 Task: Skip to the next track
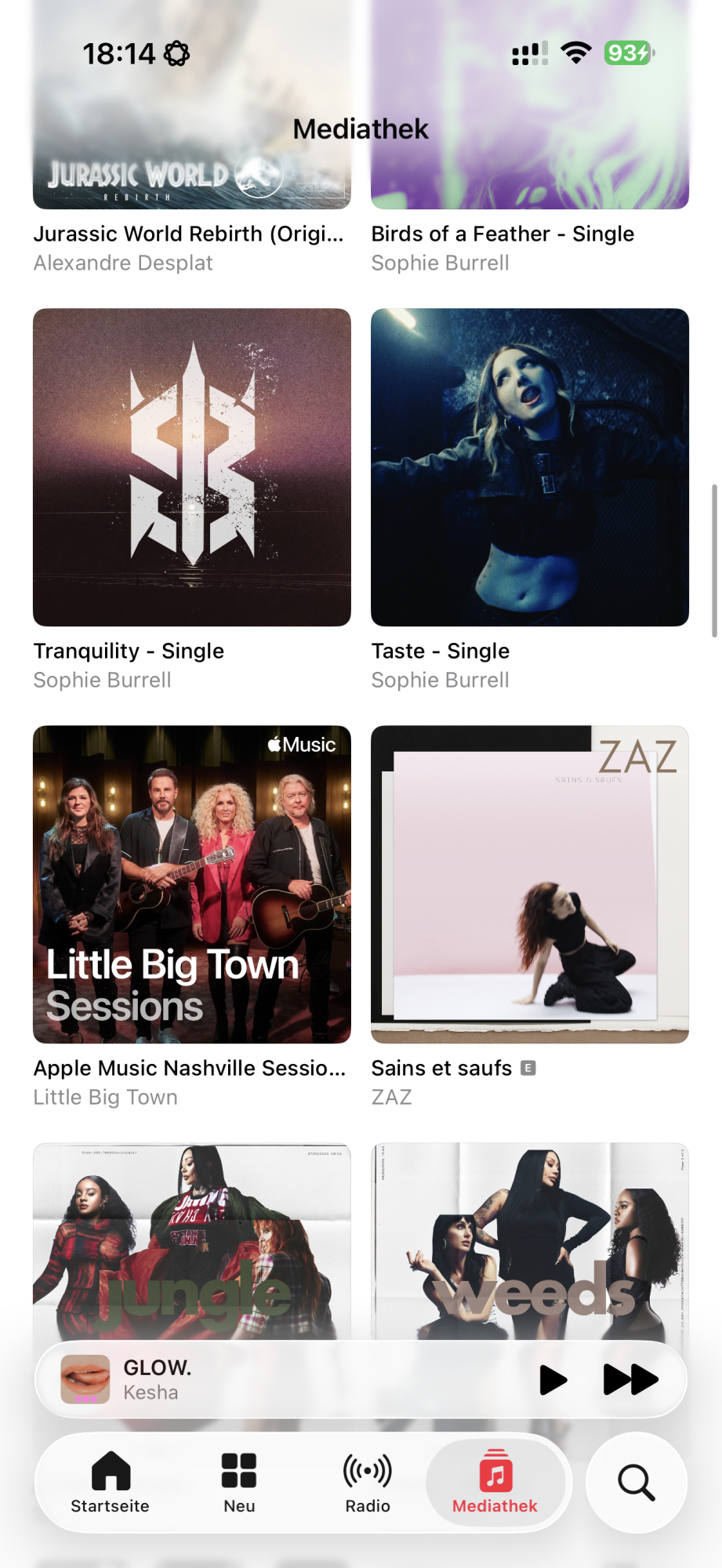(x=630, y=1380)
